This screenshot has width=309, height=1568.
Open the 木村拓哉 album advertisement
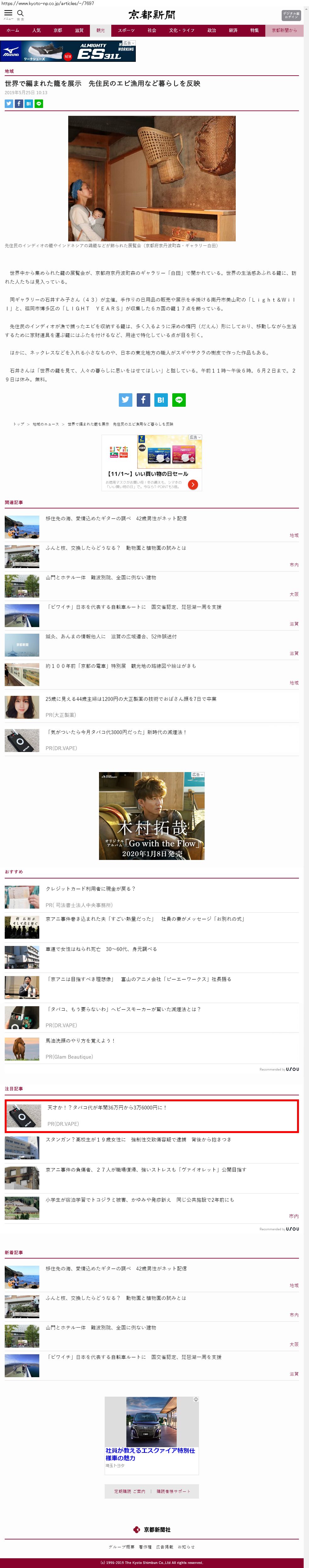pyautogui.click(x=152, y=816)
